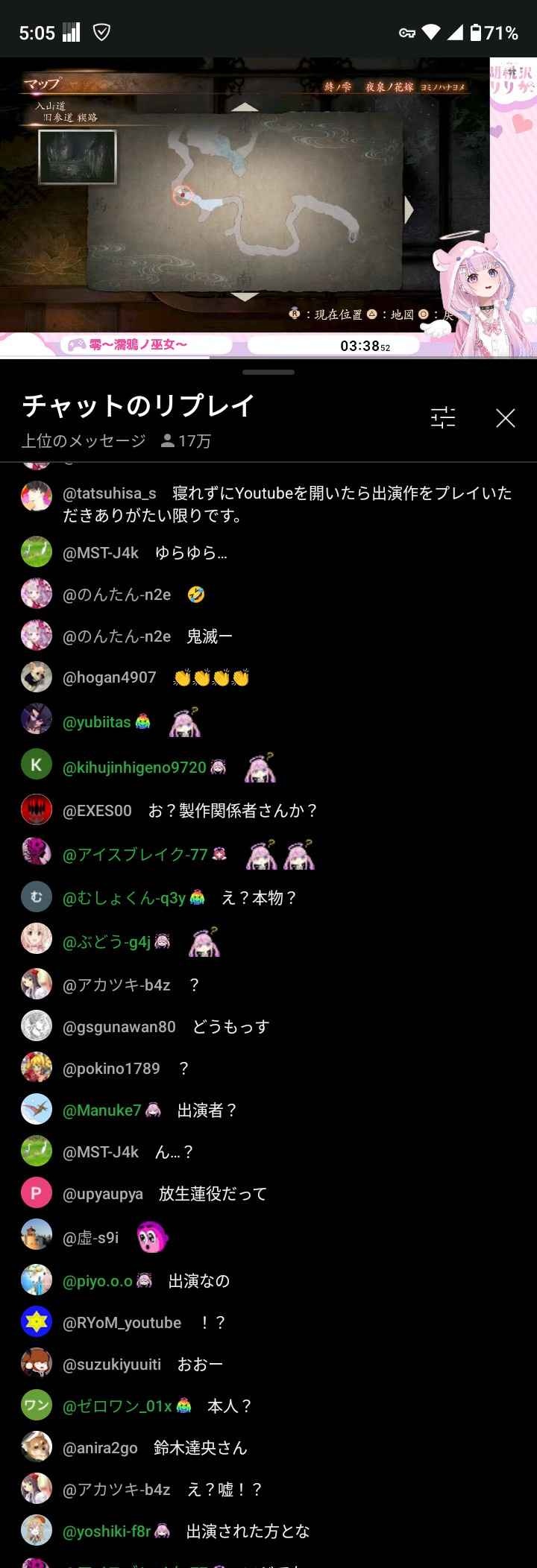Close the chat replay panel
537x1568 pixels.
coord(505,418)
